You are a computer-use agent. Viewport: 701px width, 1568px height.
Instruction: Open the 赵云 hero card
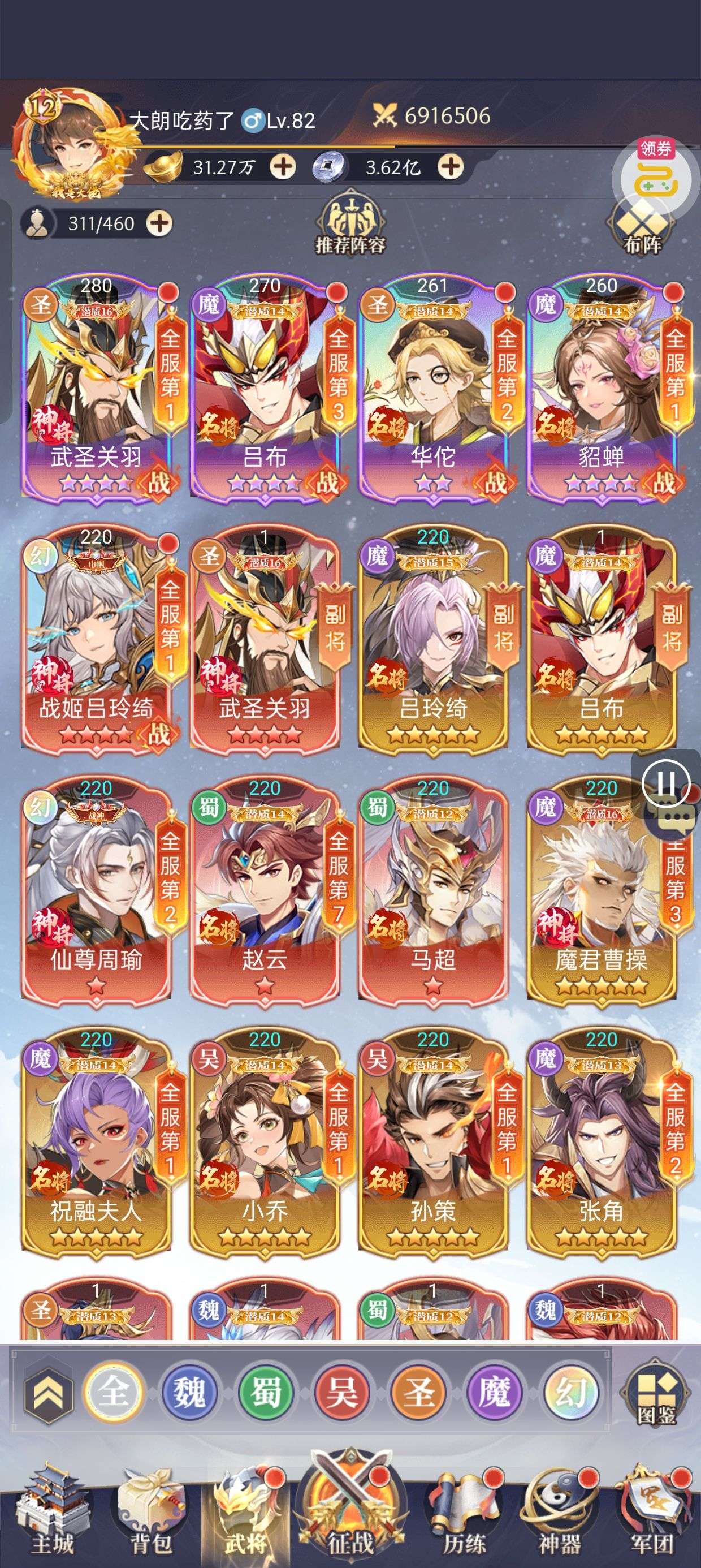point(264,891)
